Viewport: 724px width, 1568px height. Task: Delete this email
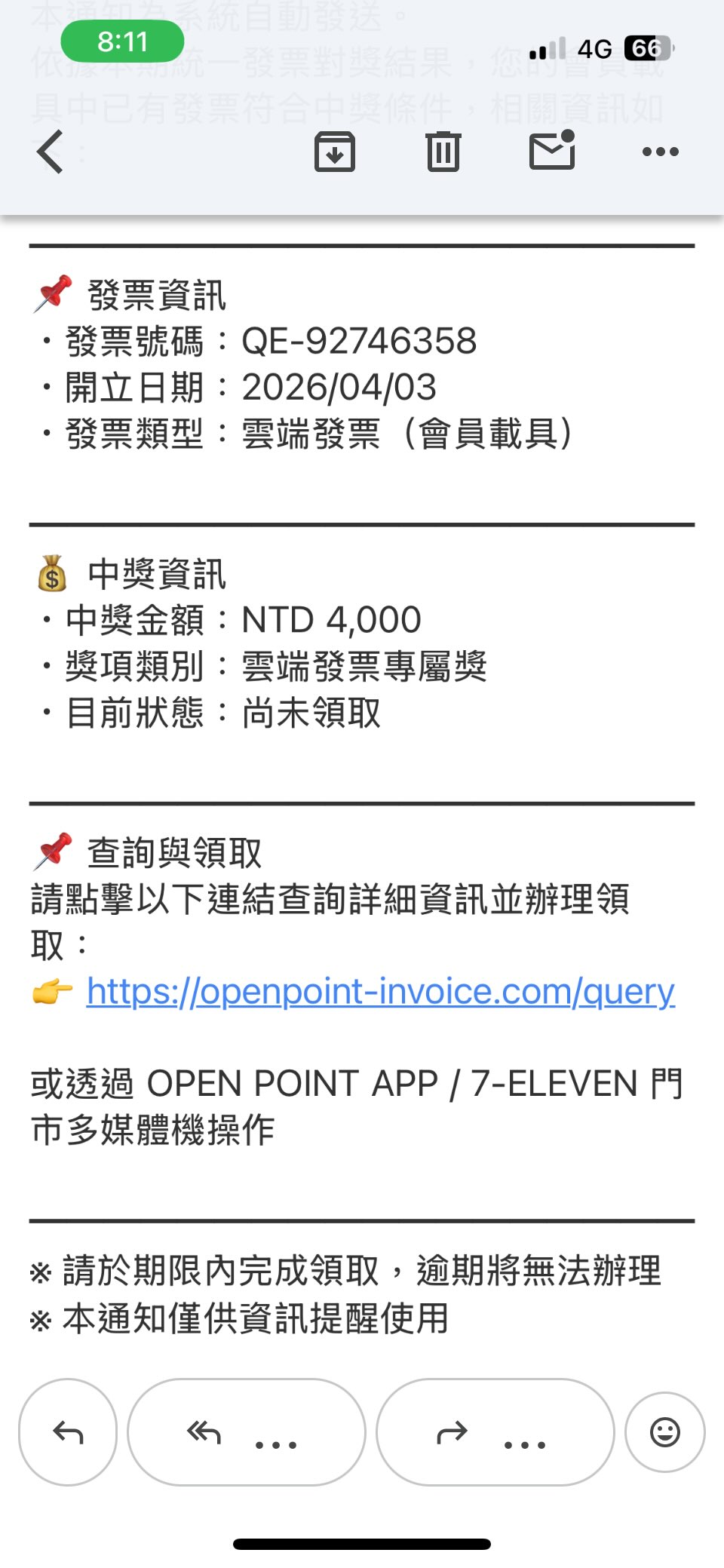443,152
